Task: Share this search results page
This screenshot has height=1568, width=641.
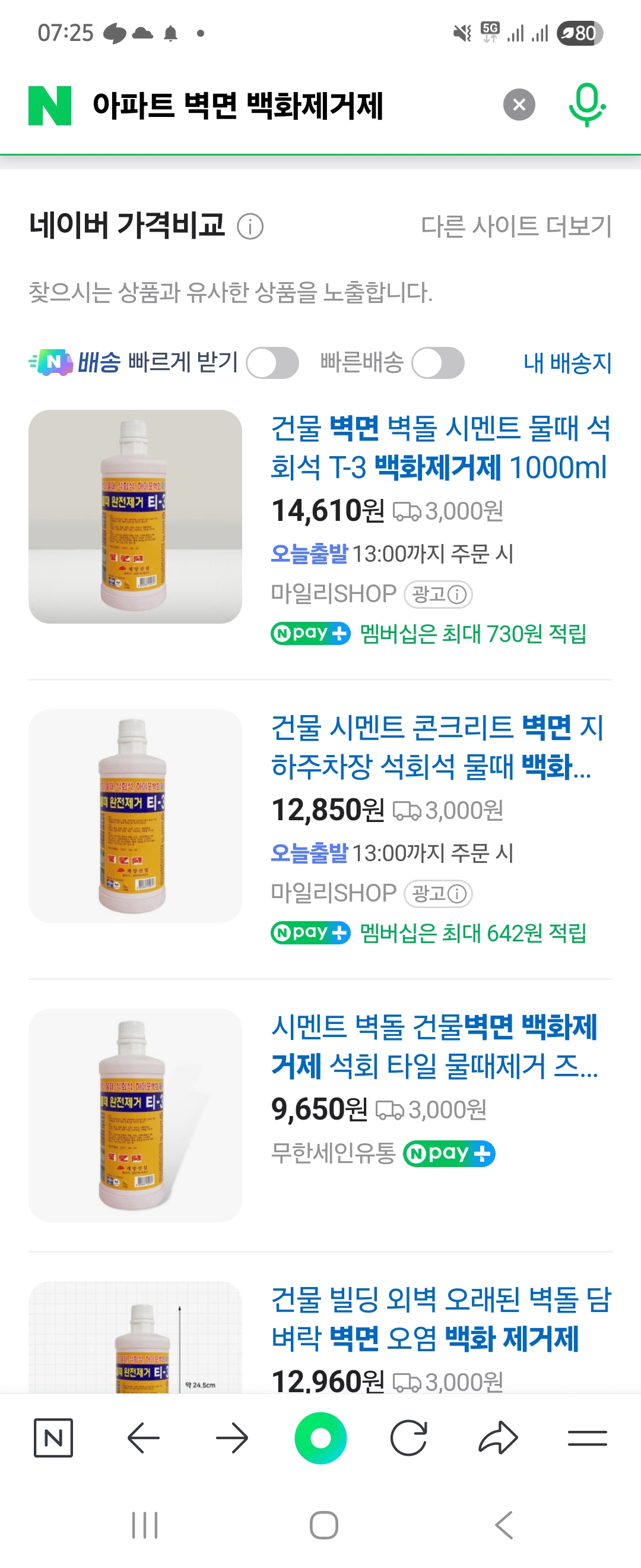Action: click(498, 1438)
